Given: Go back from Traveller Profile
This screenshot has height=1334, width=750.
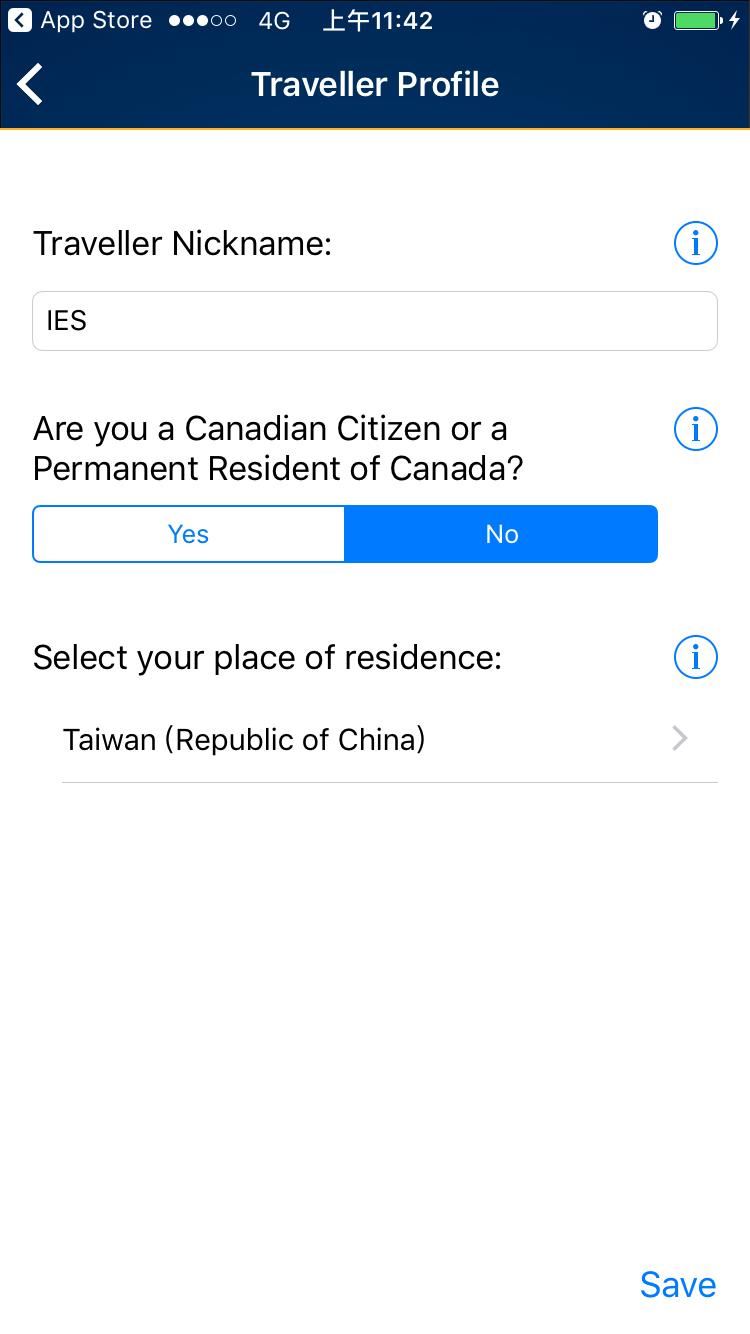Looking at the screenshot, I should coord(30,85).
